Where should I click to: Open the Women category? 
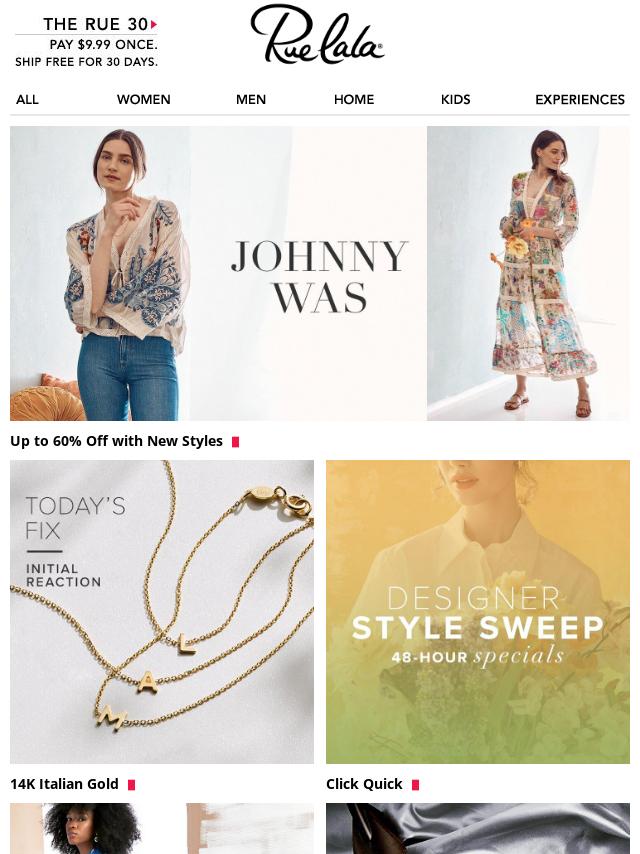[x=143, y=99]
